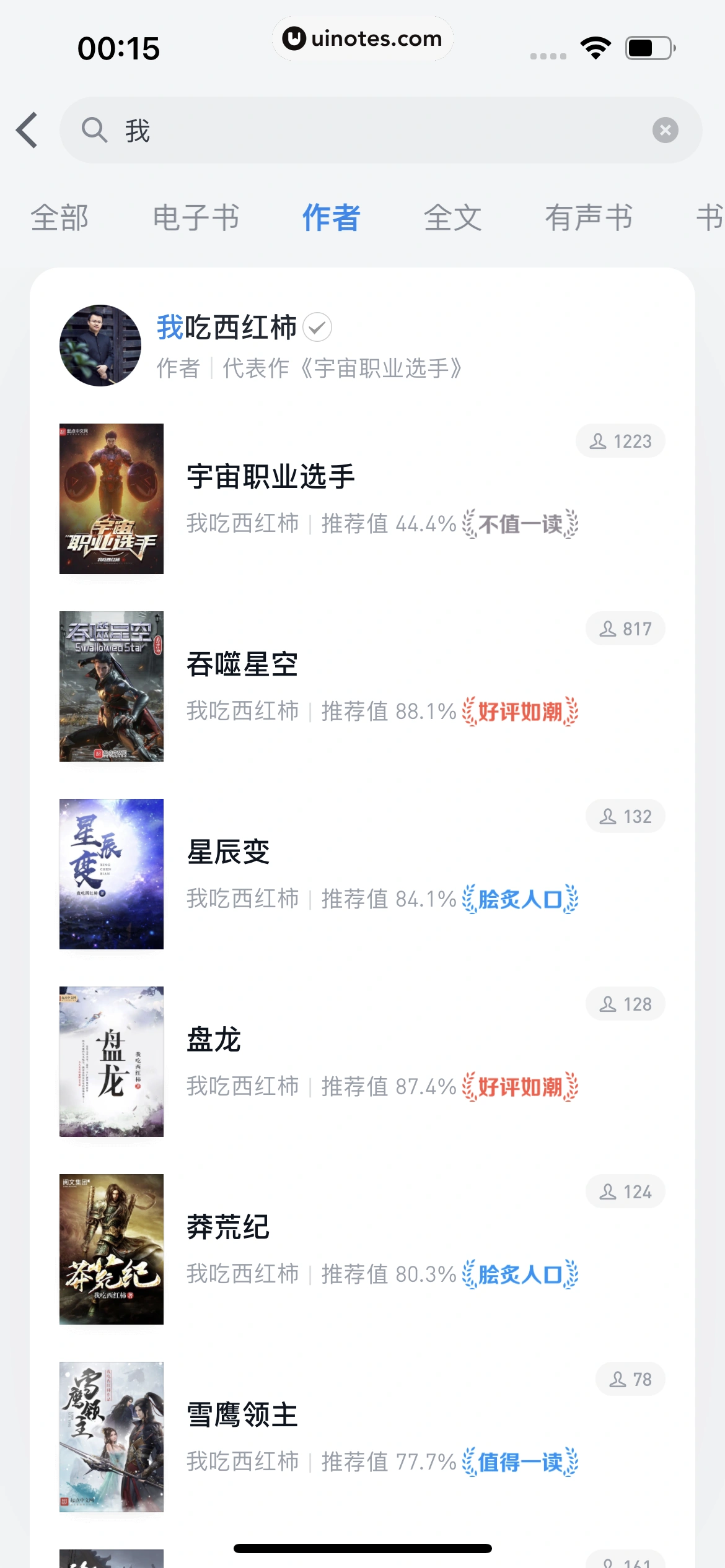The width and height of the screenshot is (725, 1568).
Task: Switch to the 全部 tab
Action: pyautogui.click(x=59, y=218)
